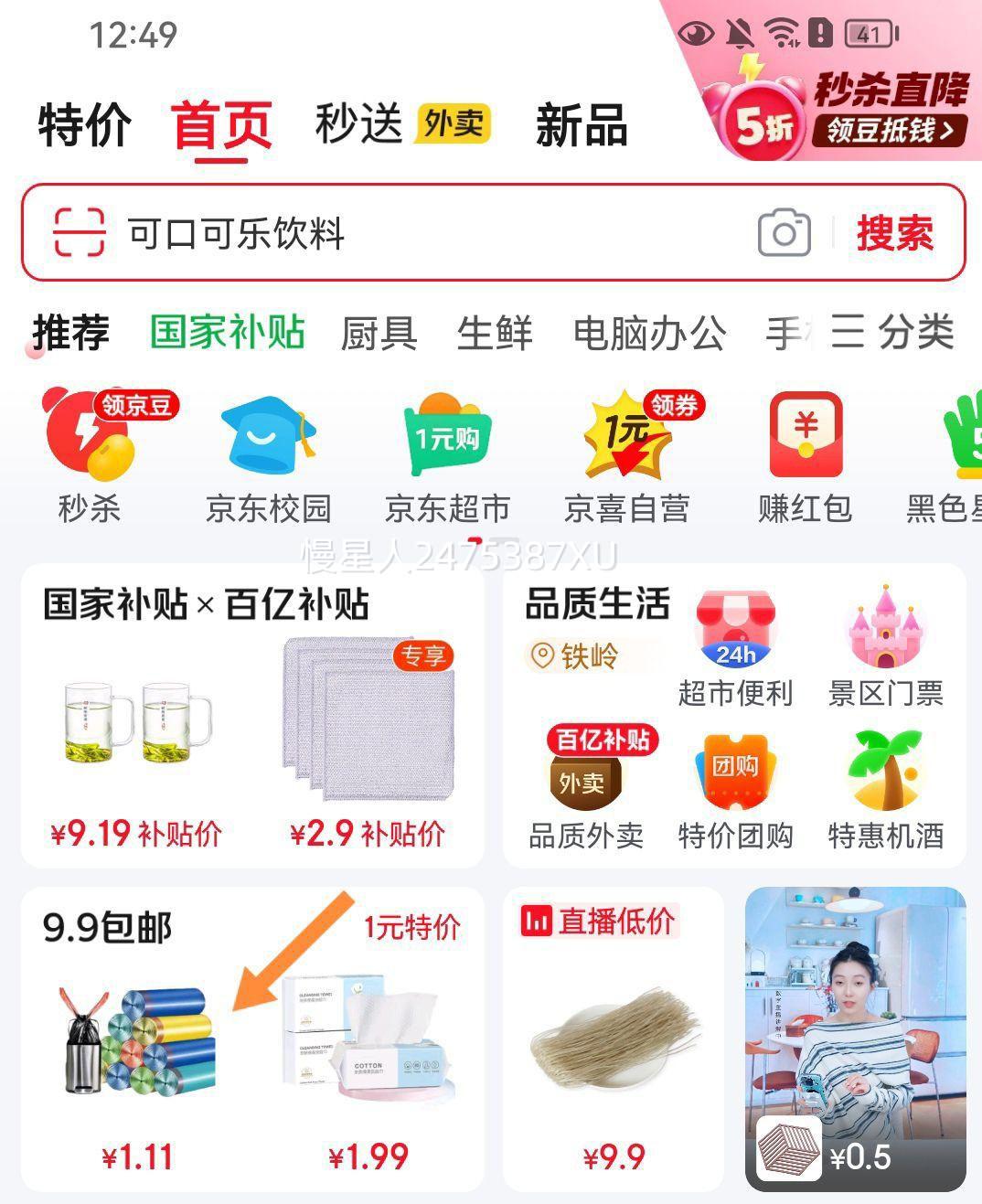Select the 京东超市 1元购 icon

447,448
